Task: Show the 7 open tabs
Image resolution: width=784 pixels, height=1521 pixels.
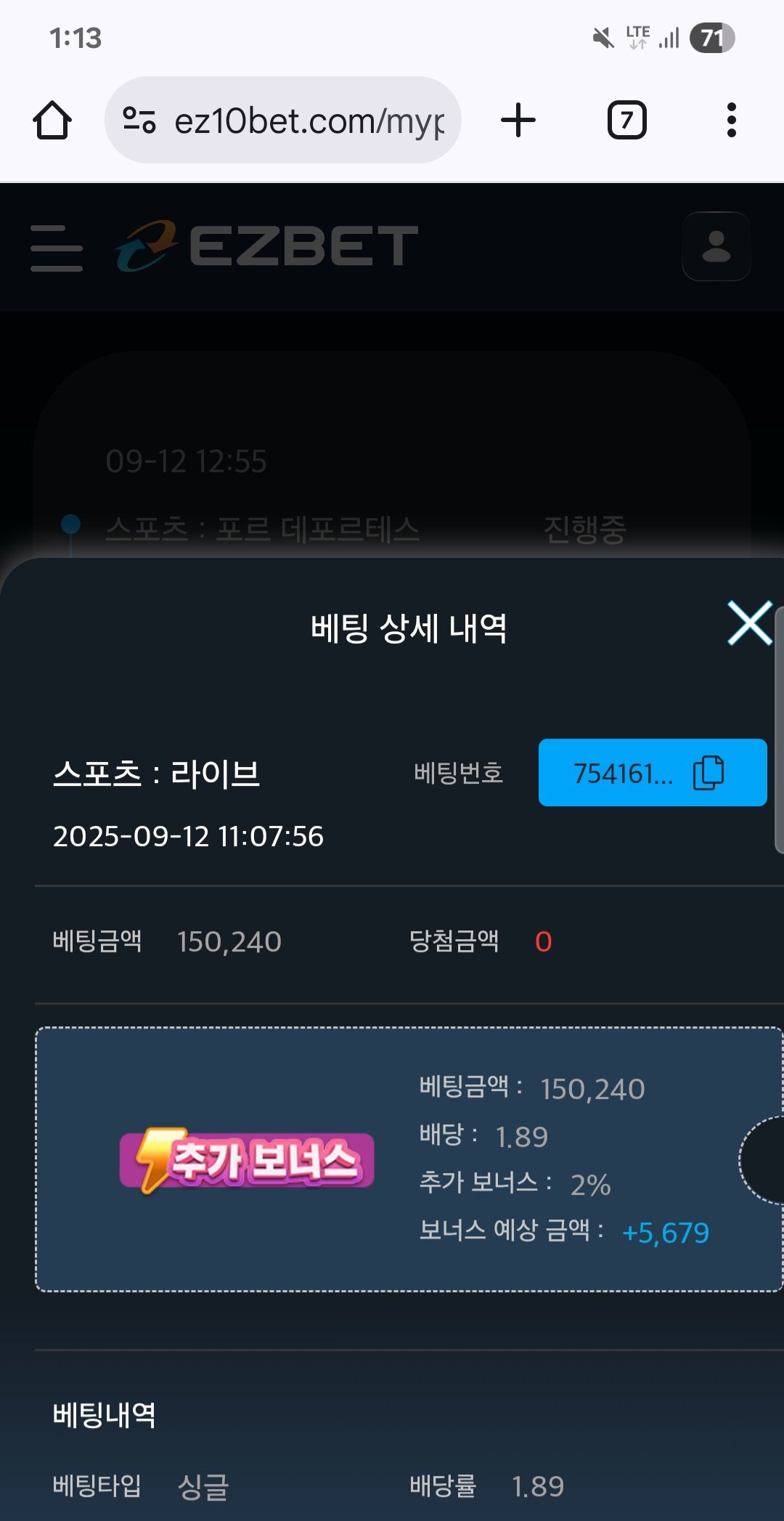Action: 626,121
